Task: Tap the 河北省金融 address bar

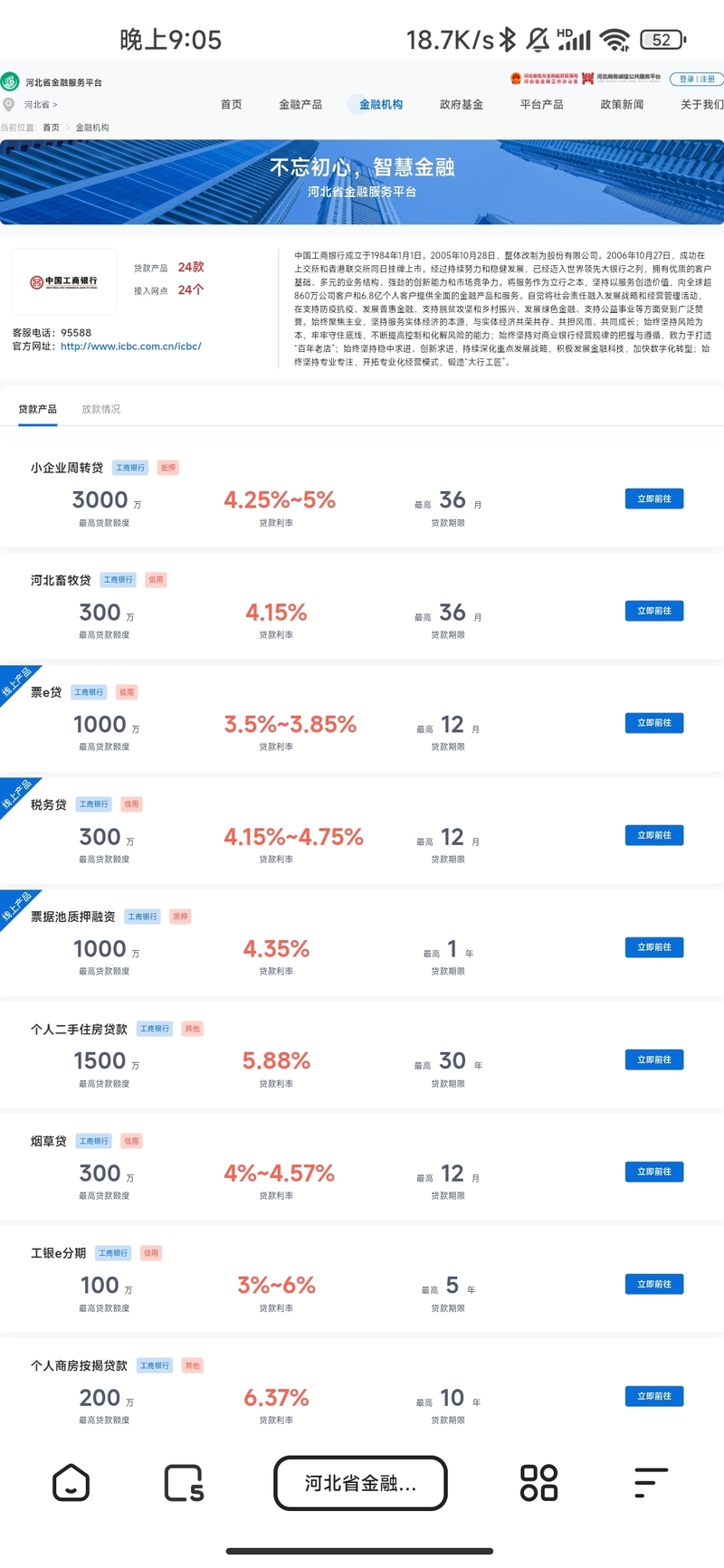Action: tap(360, 1483)
